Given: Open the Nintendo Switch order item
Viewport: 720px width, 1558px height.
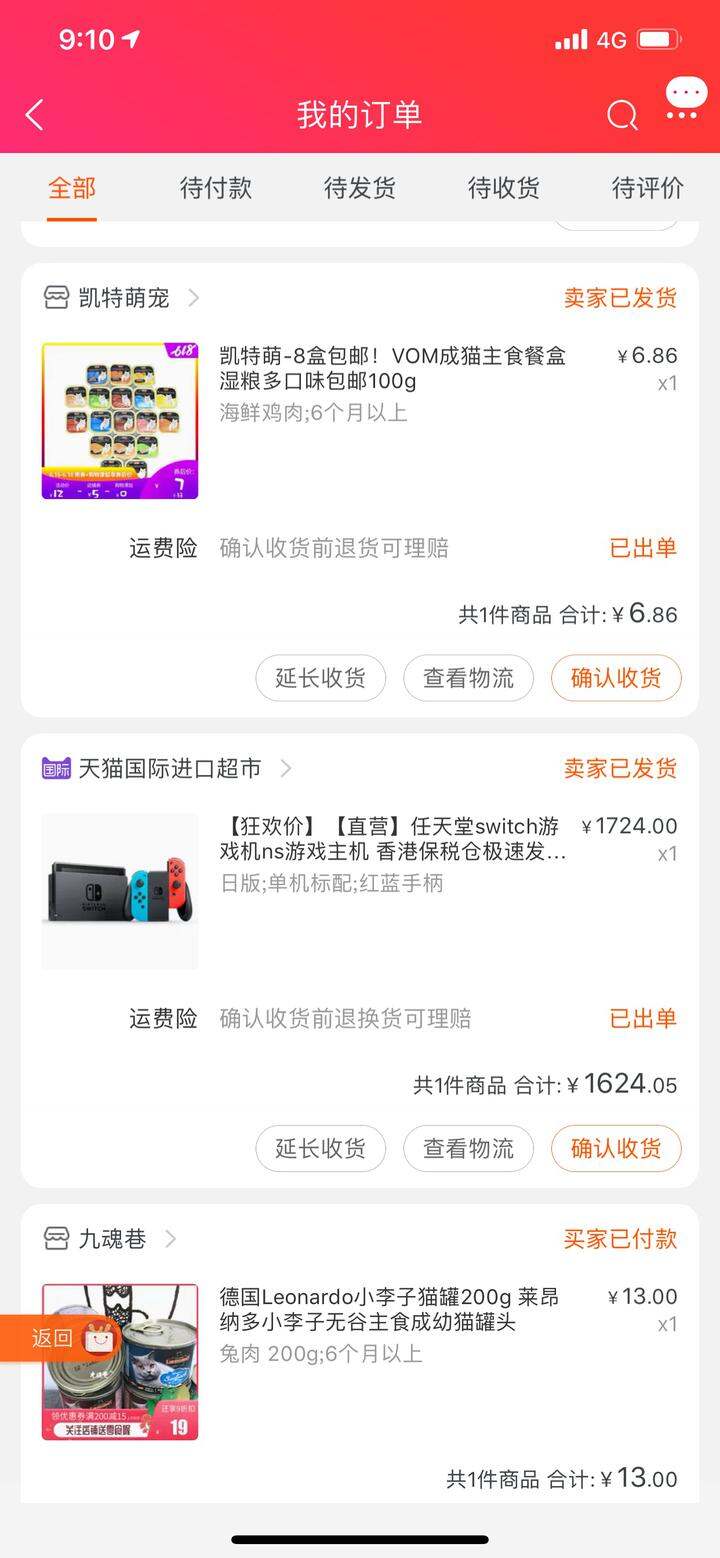Looking at the screenshot, I should click(x=360, y=891).
